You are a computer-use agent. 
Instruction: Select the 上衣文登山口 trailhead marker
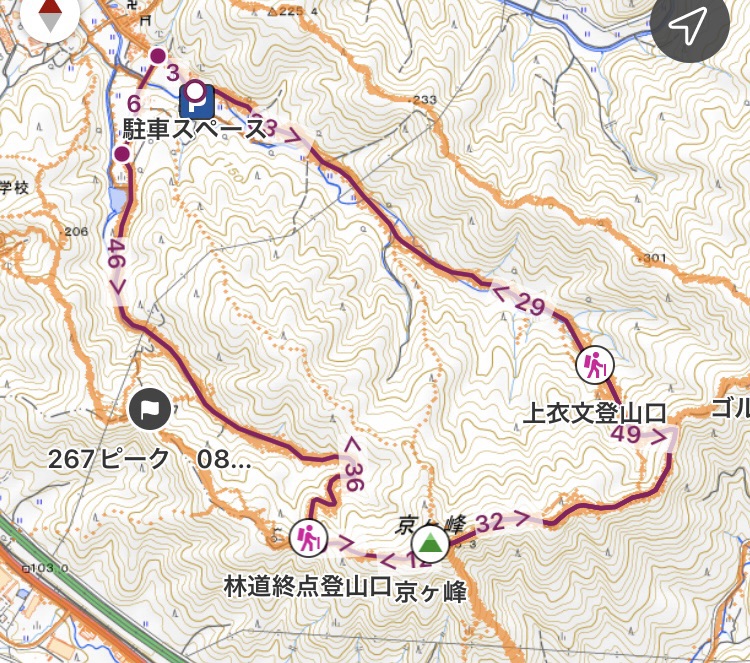click(x=594, y=366)
